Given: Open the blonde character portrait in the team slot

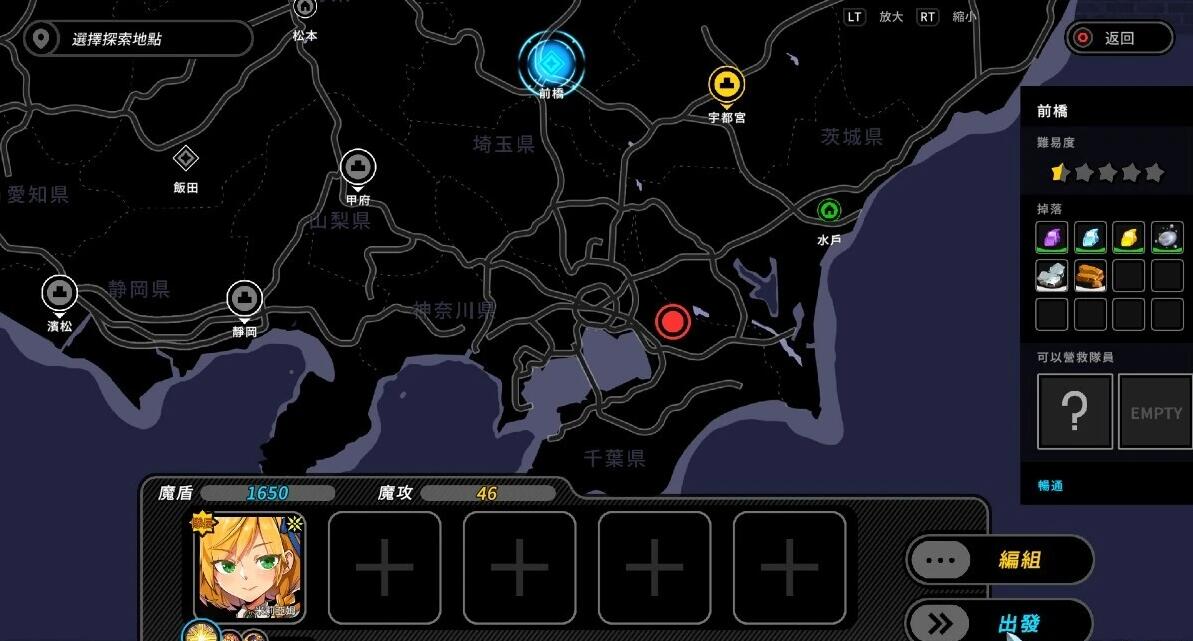Looking at the screenshot, I should click(x=249, y=566).
